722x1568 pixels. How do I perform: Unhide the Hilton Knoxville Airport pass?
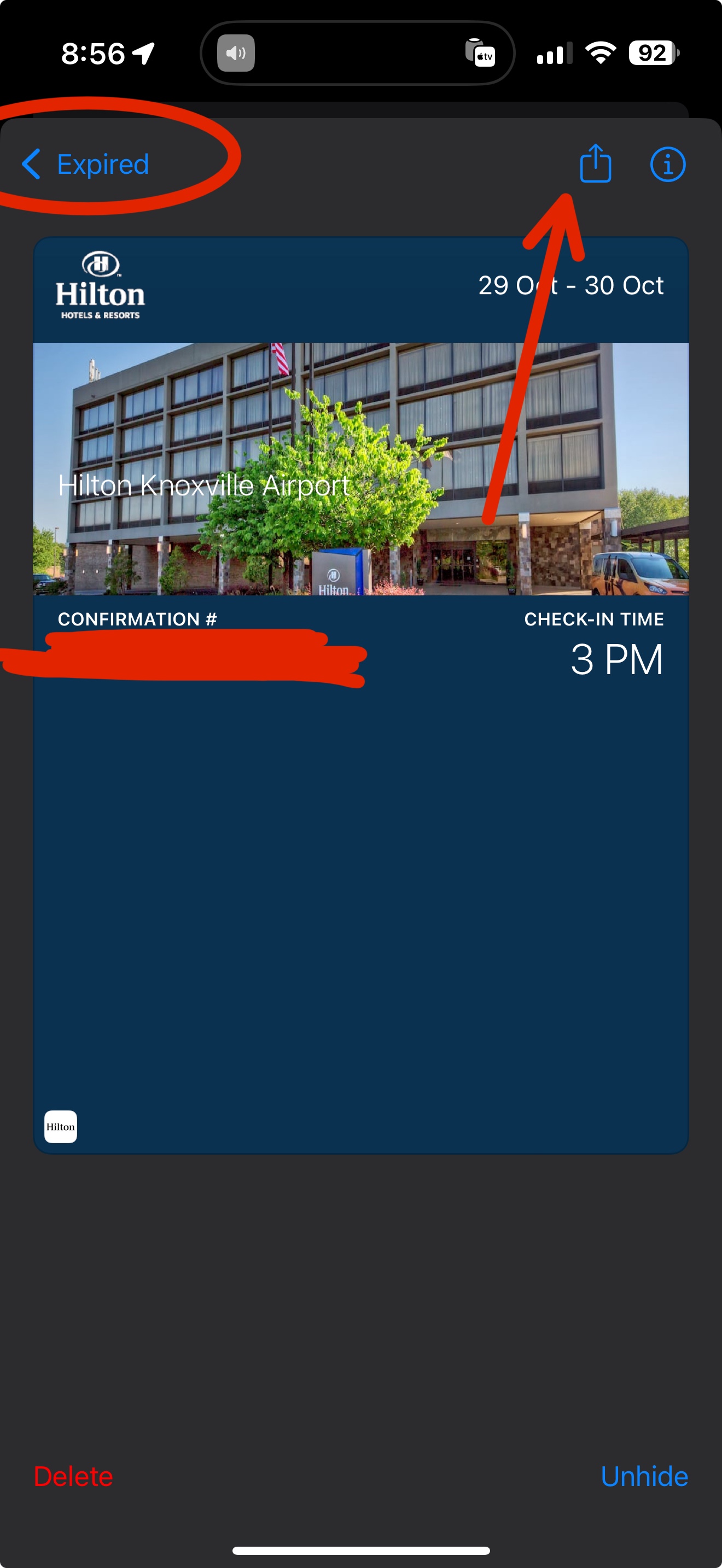[x=644, y=1476]
